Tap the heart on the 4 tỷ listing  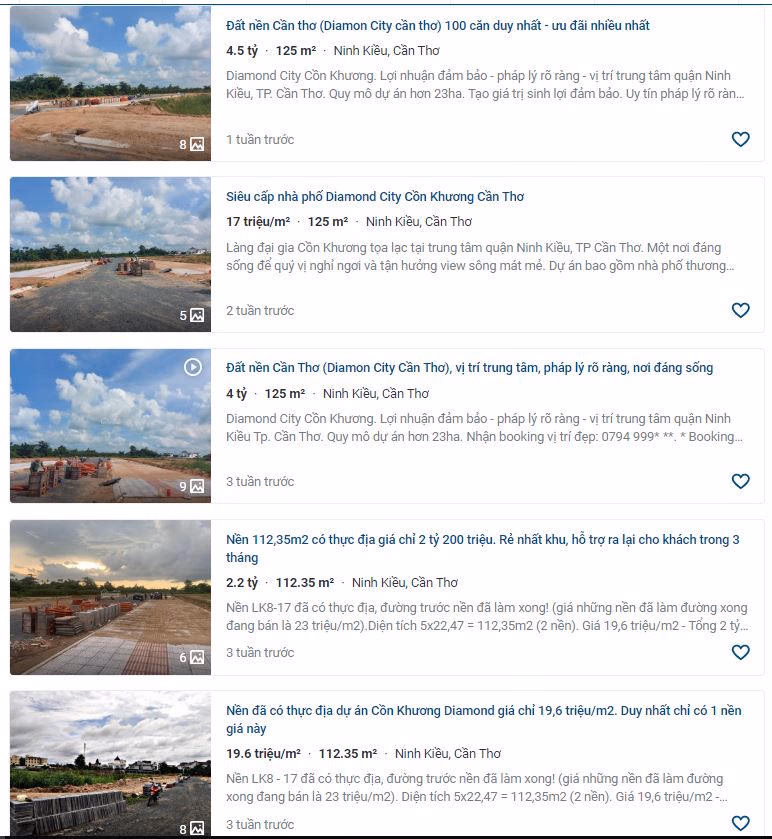[x=740, y=482]
